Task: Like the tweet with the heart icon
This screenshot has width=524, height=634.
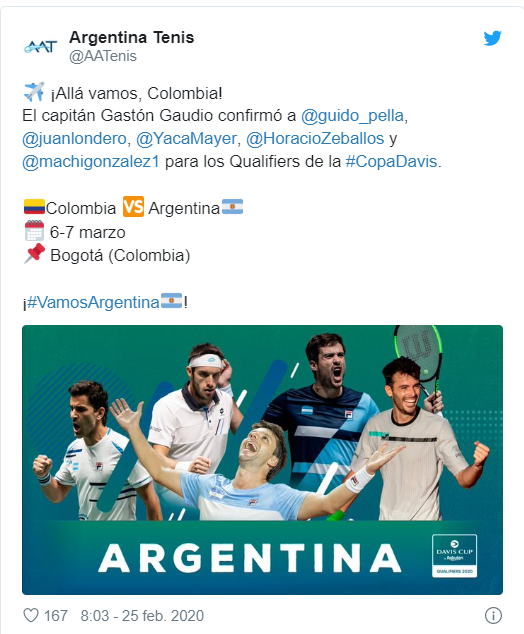Action: [x=31, y=615]
